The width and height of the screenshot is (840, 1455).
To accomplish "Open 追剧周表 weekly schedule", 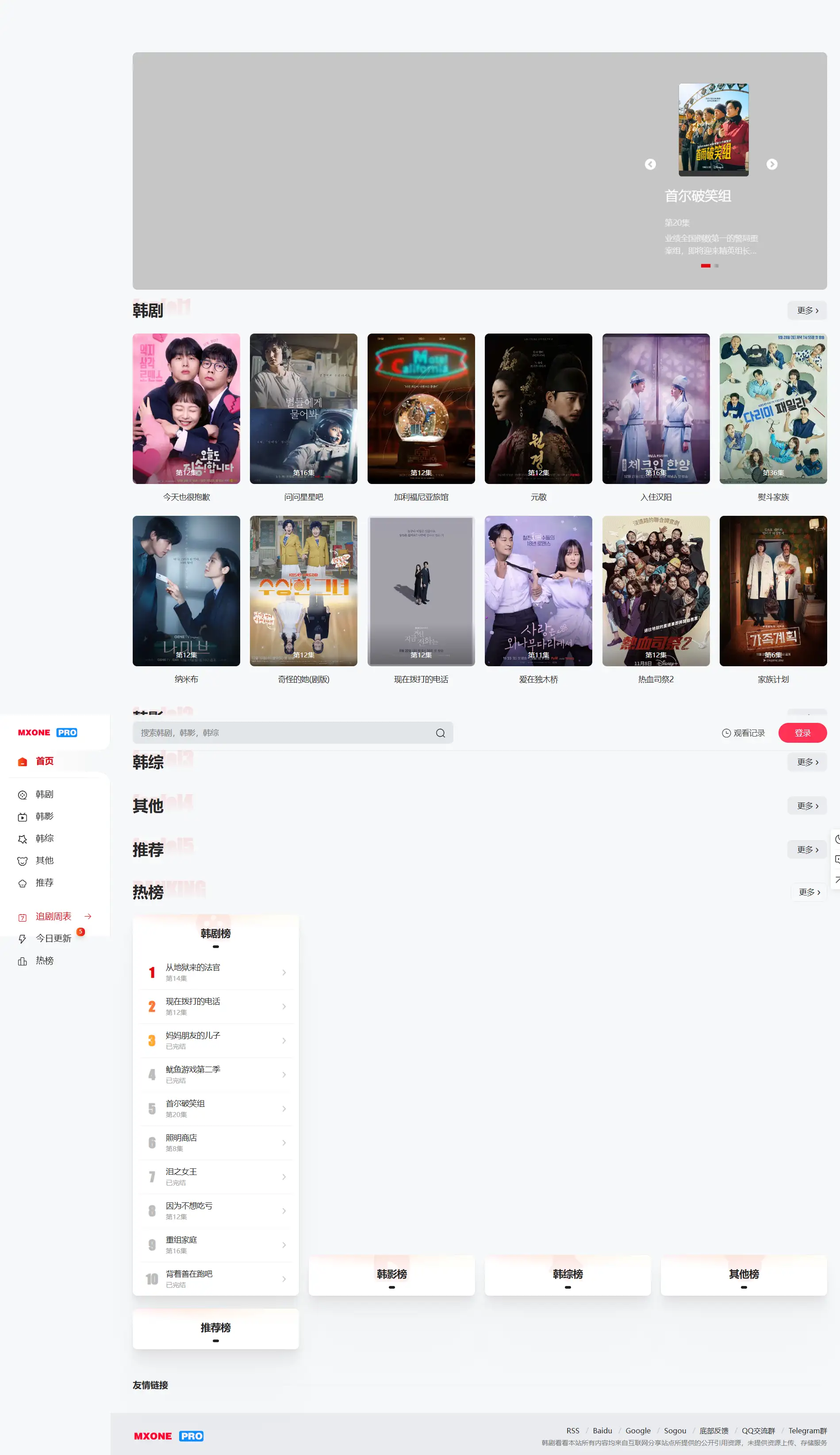I will 54,916.
